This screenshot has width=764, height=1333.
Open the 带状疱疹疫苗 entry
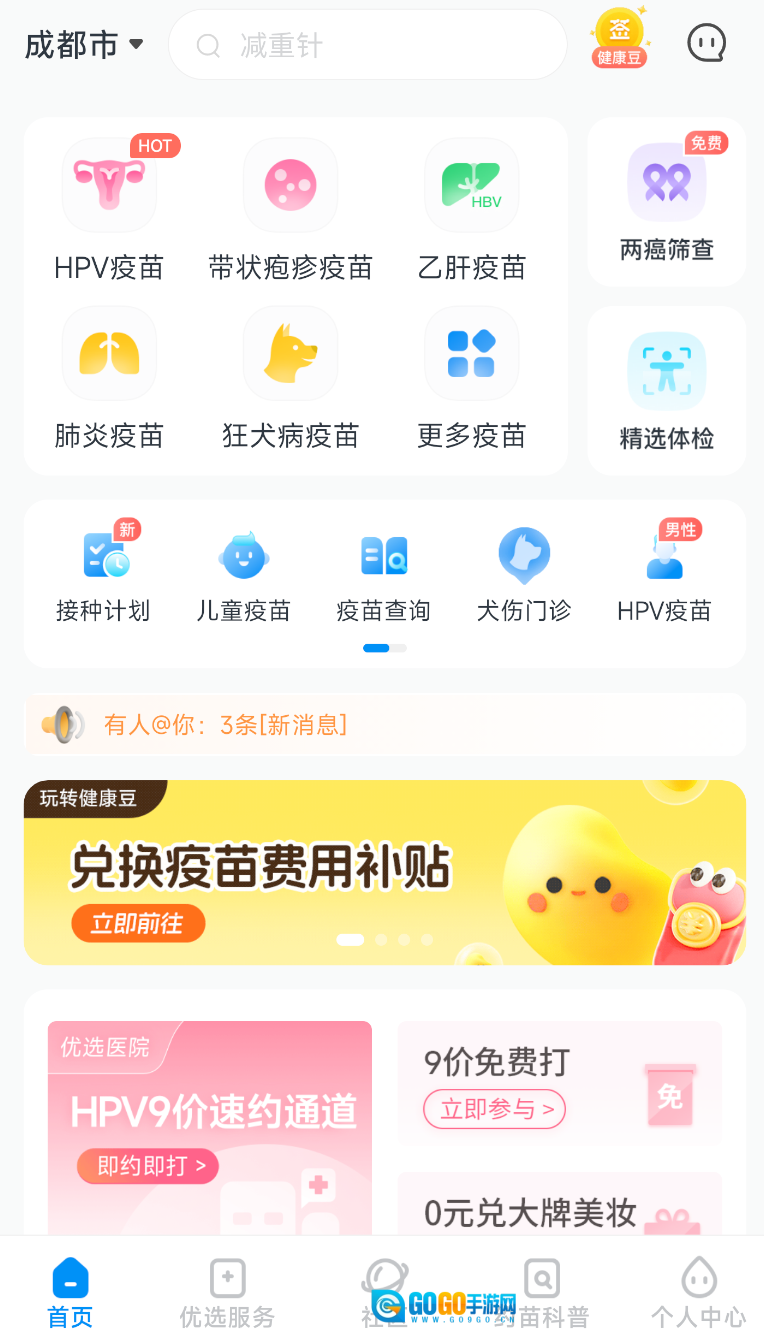coord(290,210)
